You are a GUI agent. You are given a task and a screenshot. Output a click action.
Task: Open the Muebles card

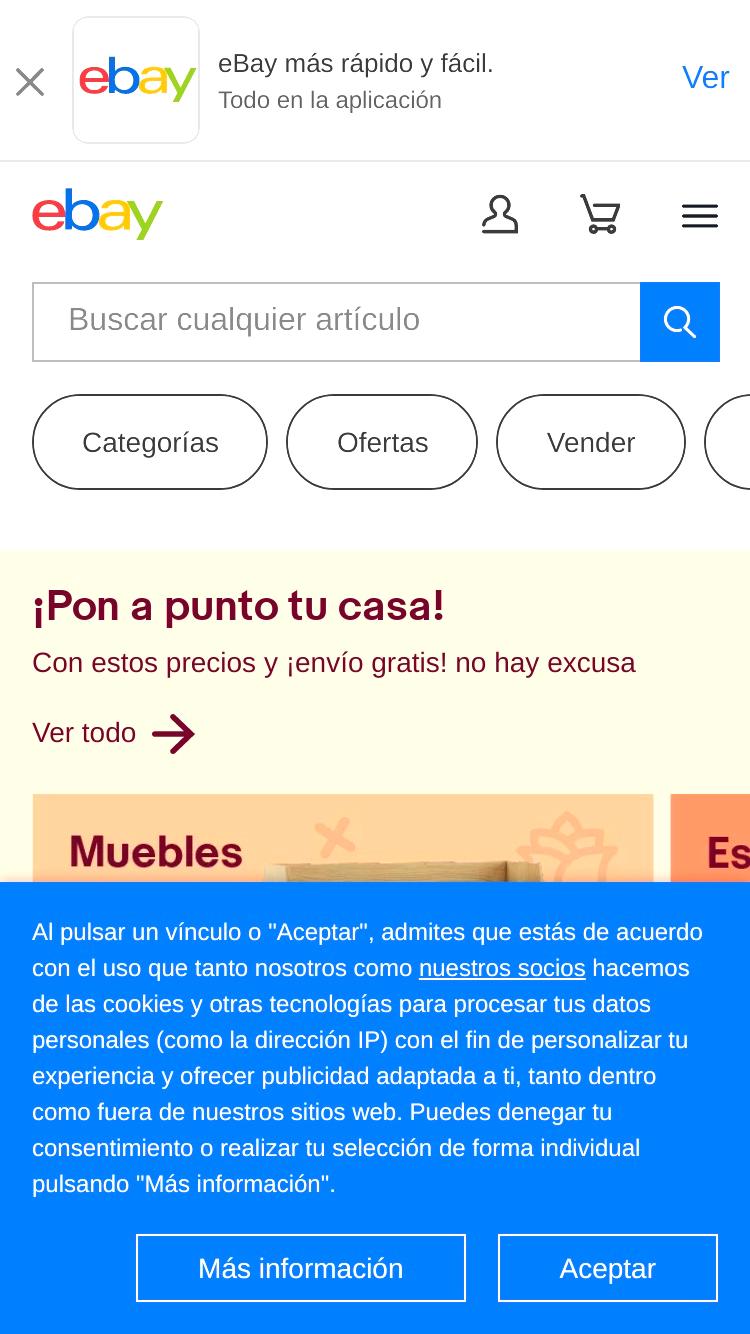343,838
